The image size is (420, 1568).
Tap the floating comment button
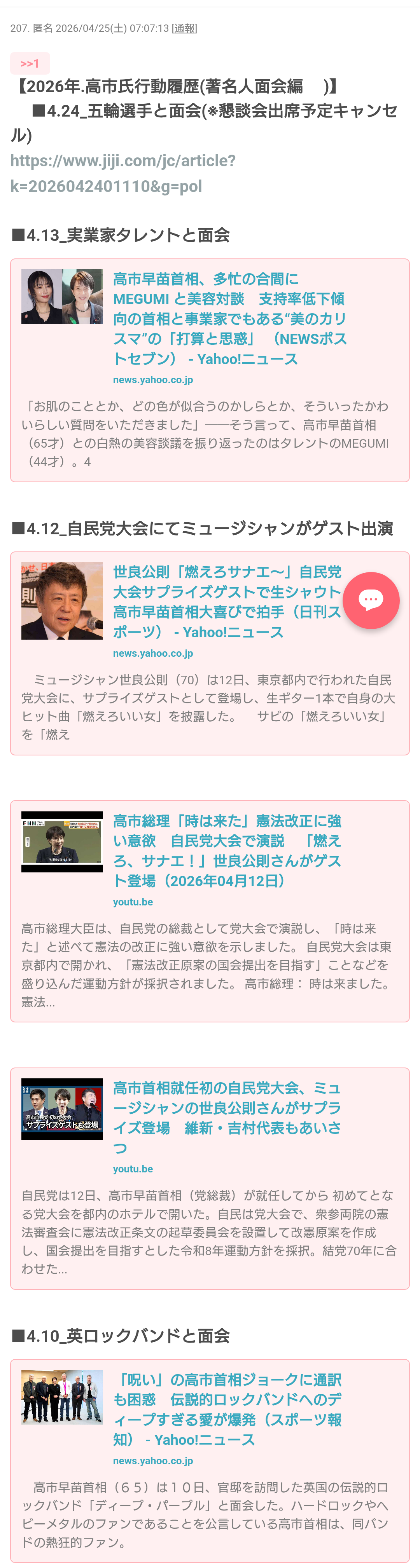tap(371, 600)
